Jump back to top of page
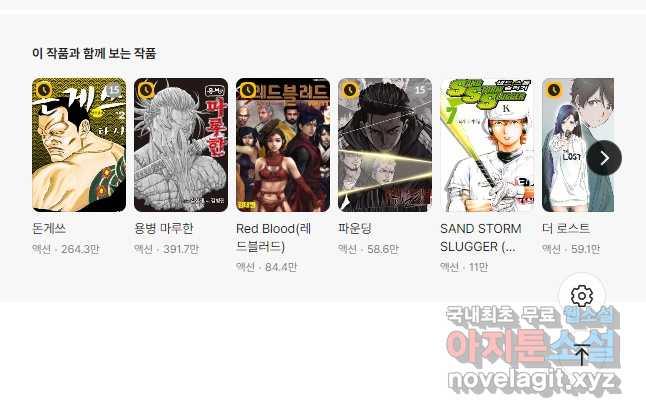 [582, 354]
